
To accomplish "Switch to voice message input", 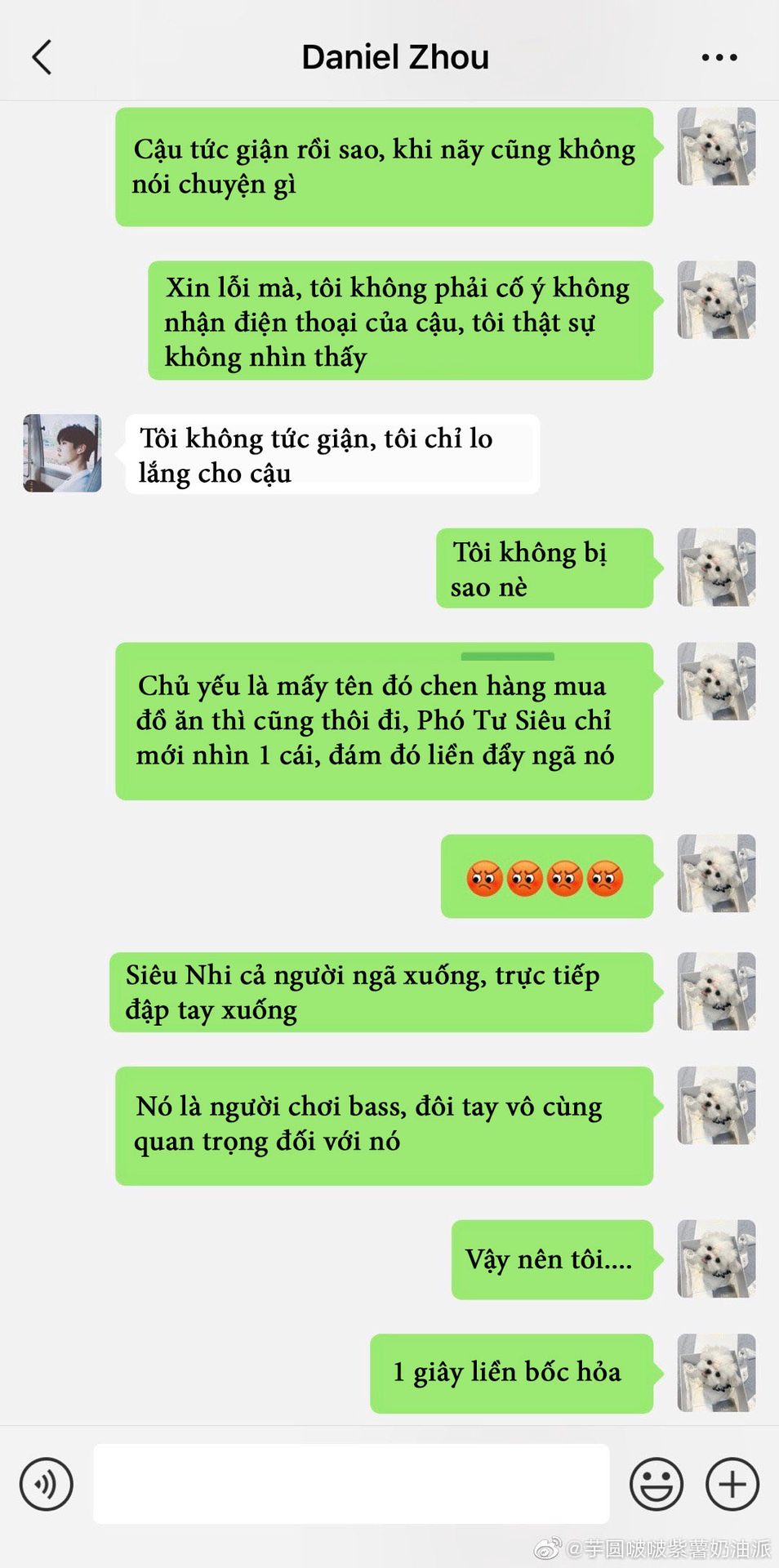I will 47,1484.
